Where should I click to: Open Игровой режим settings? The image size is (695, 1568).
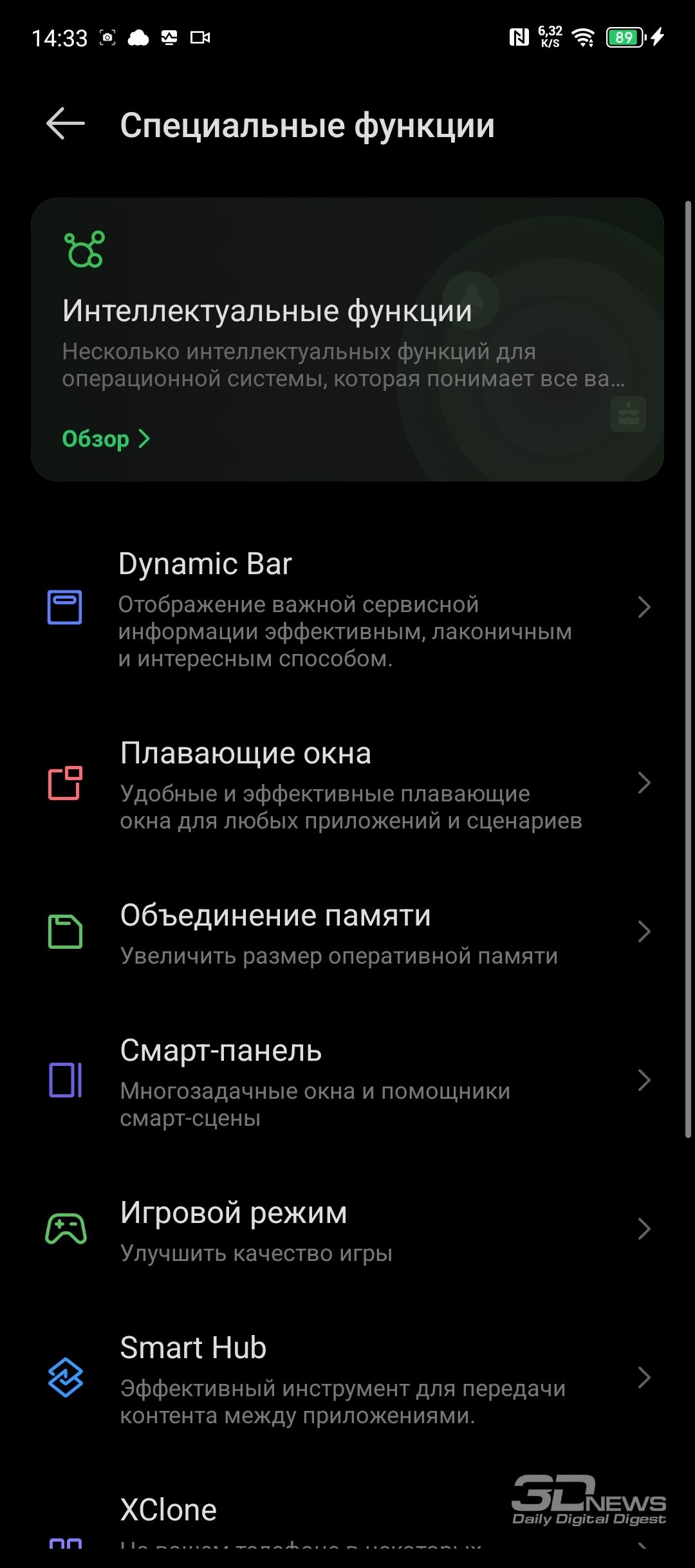click(x=347, y=1229)
